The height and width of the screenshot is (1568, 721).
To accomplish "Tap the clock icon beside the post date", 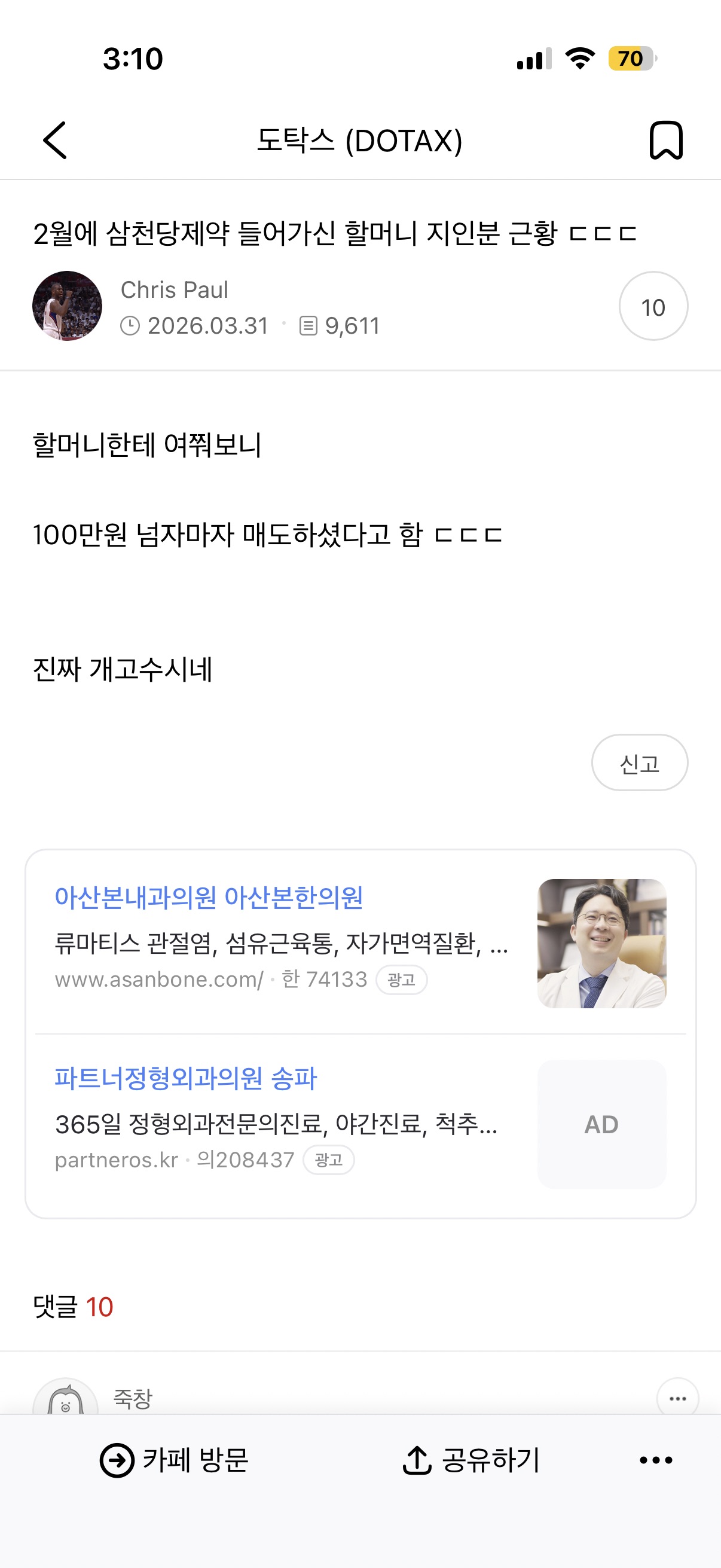I will 130,326.
